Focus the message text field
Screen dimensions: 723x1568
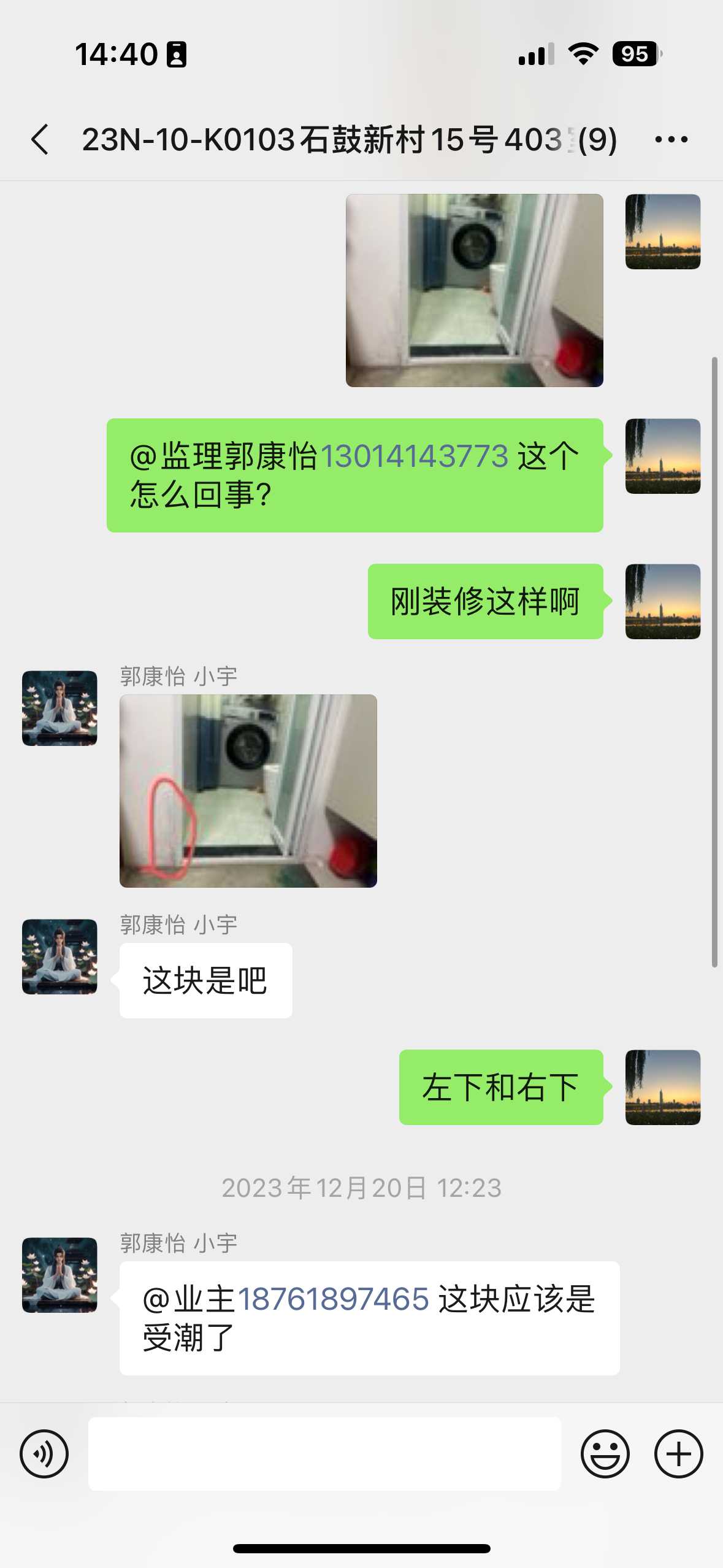click(x=324, y=1453)
